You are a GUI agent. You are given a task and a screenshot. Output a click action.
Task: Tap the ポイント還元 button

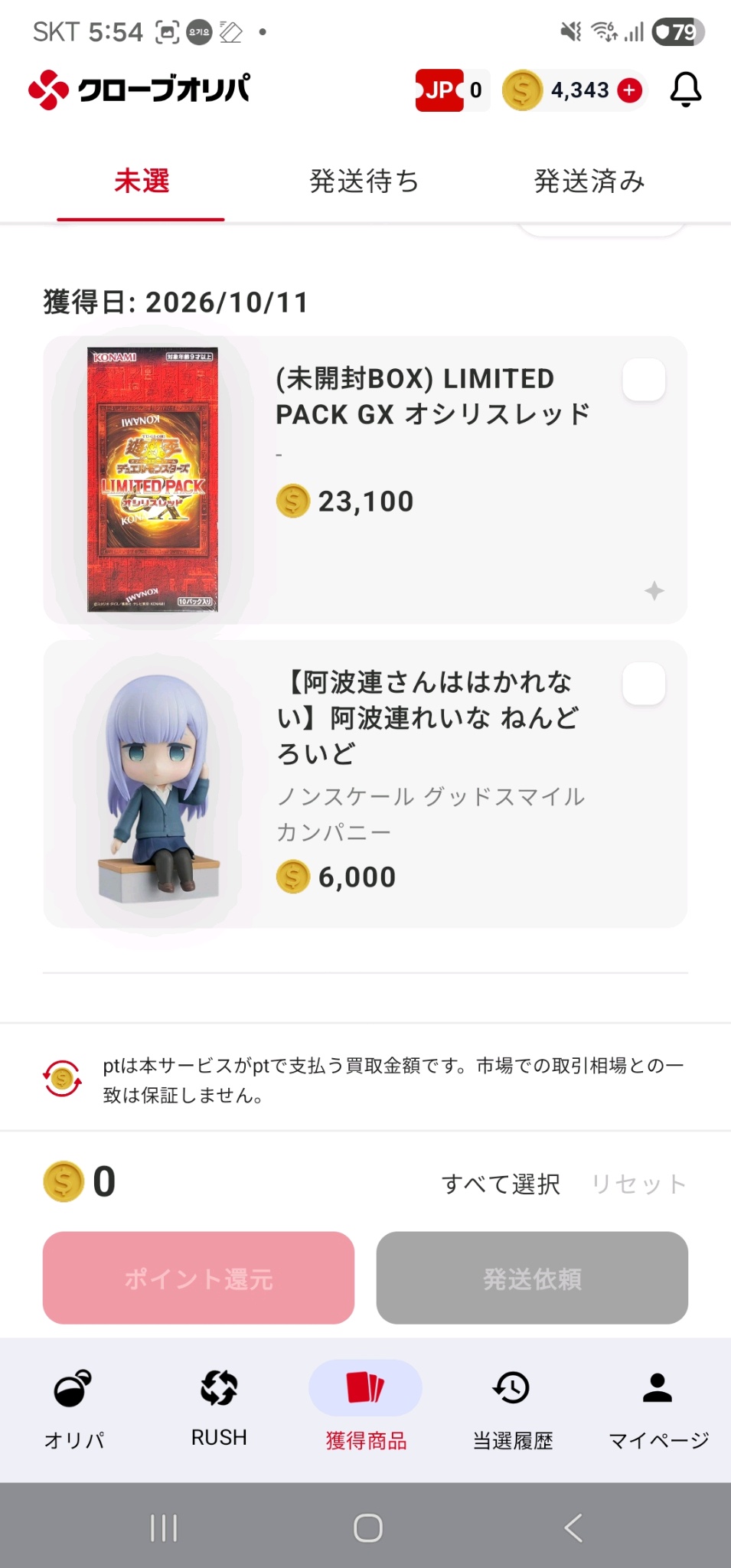pyautogui.click(x=198, y=1278)
